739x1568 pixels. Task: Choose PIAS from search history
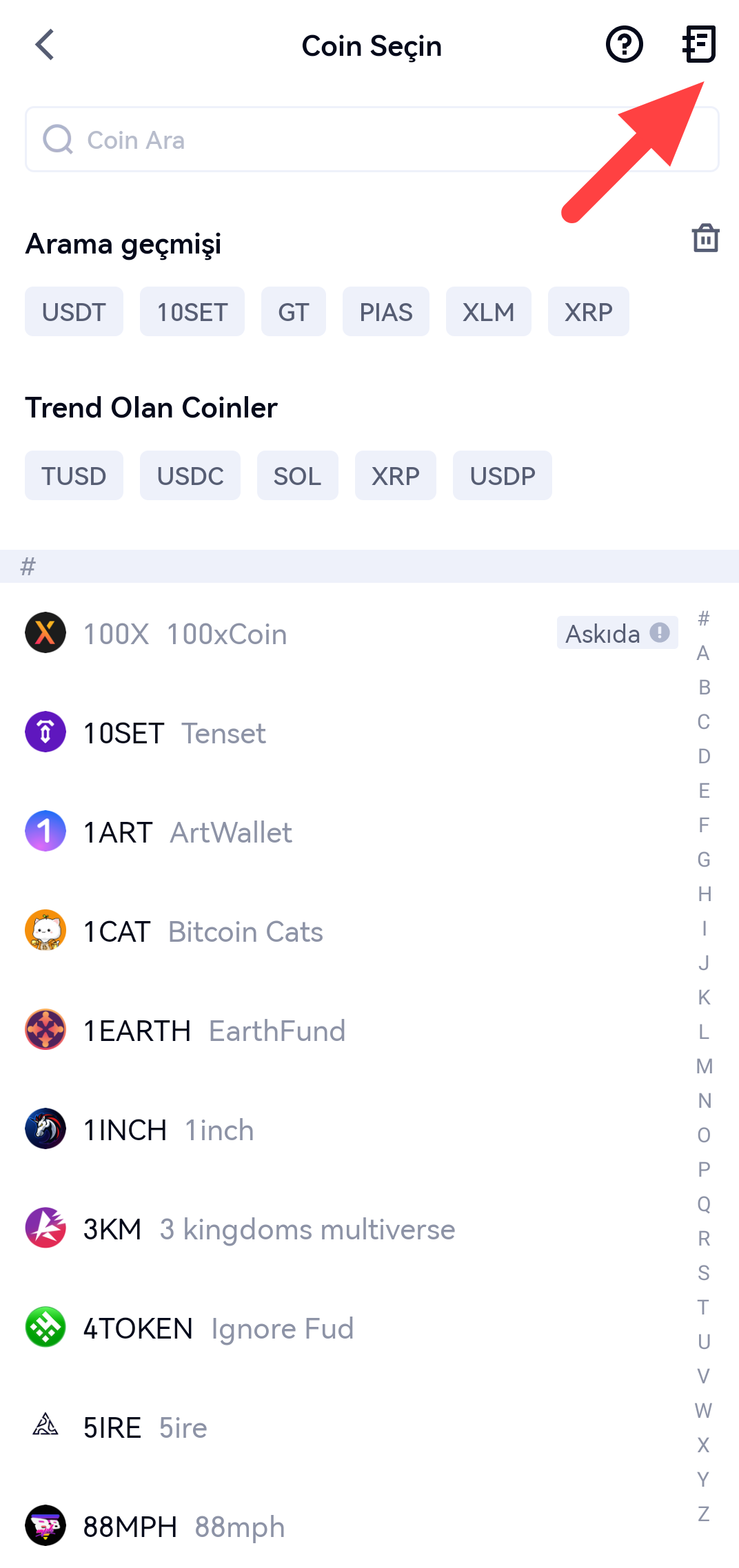point(385,312)
